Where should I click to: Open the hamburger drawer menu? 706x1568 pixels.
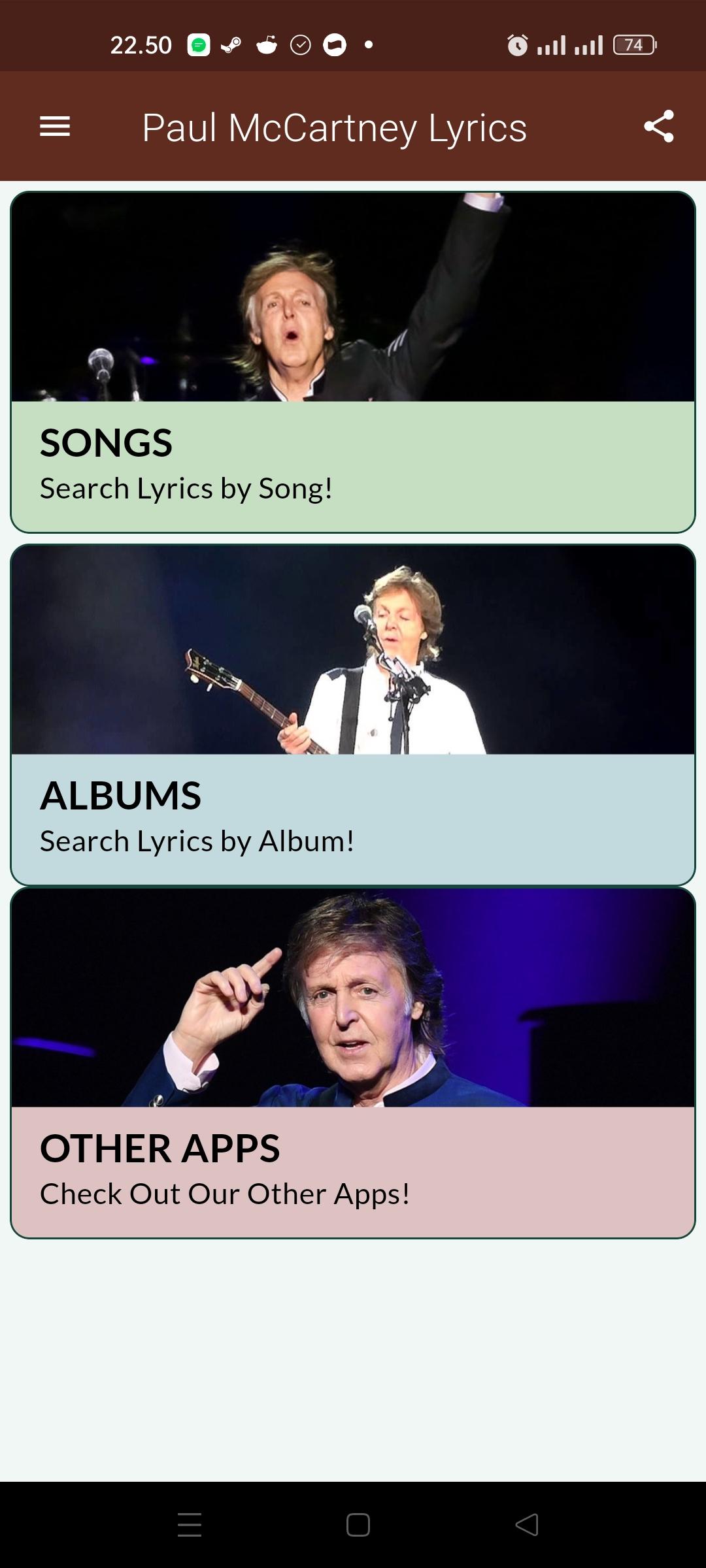55,127
